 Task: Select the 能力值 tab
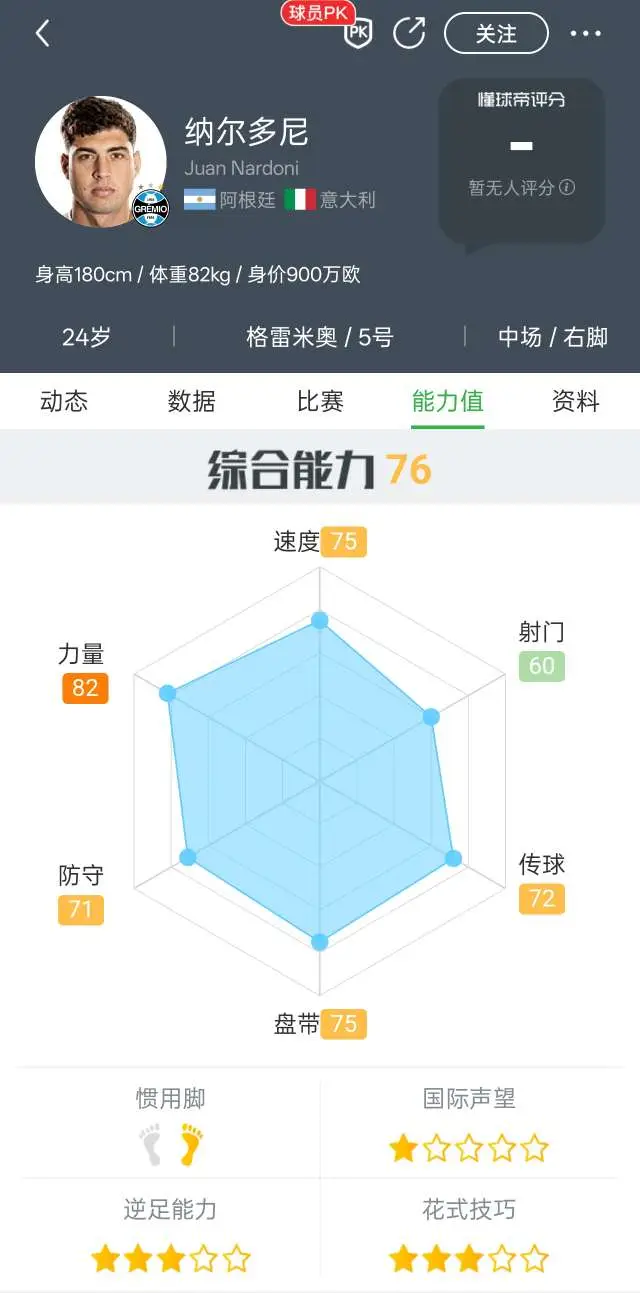tap(448, 401)
